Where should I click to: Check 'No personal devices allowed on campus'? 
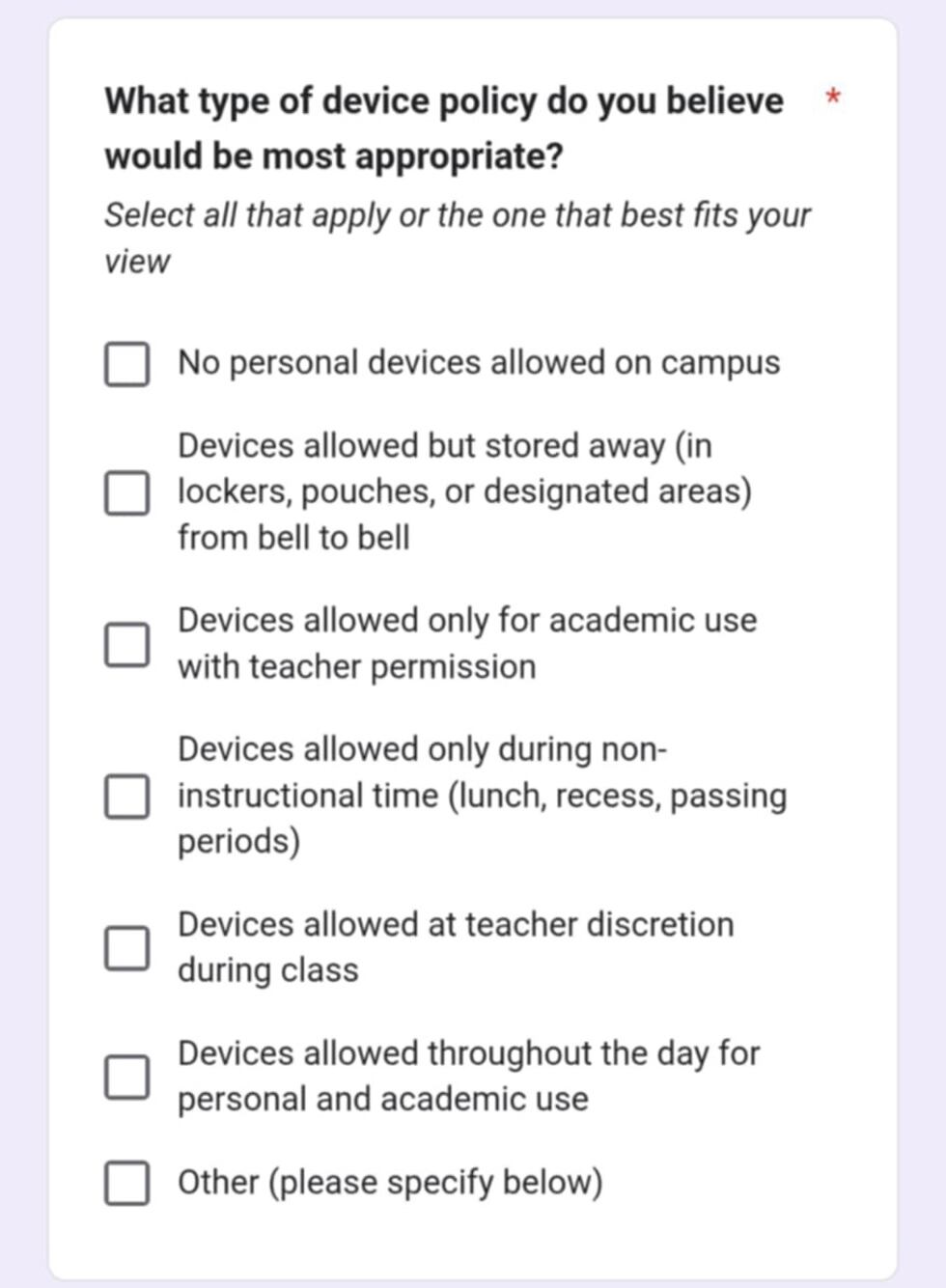[x=126, y=363]
